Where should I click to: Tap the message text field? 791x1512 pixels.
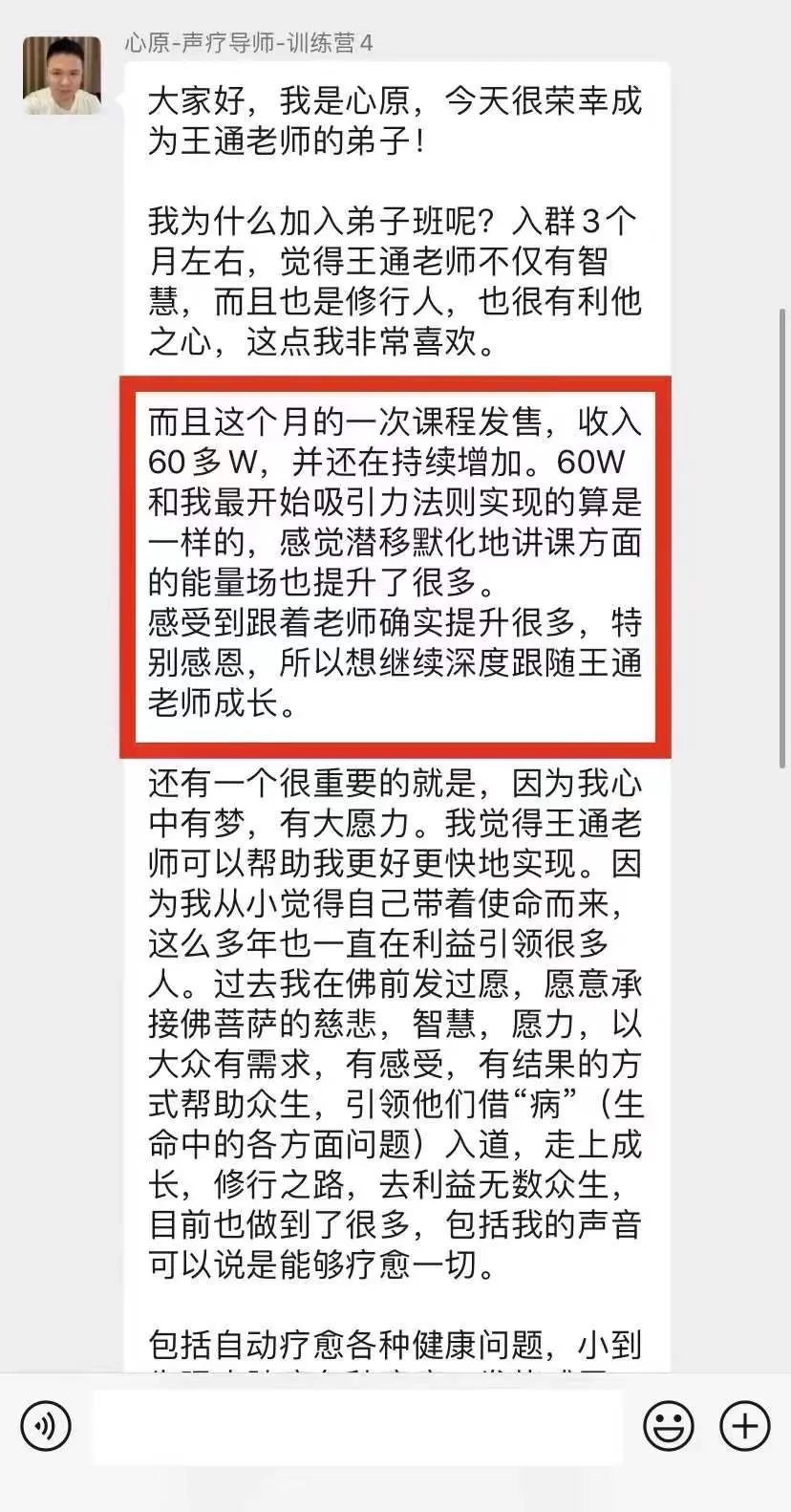[x=356, y=1427]
